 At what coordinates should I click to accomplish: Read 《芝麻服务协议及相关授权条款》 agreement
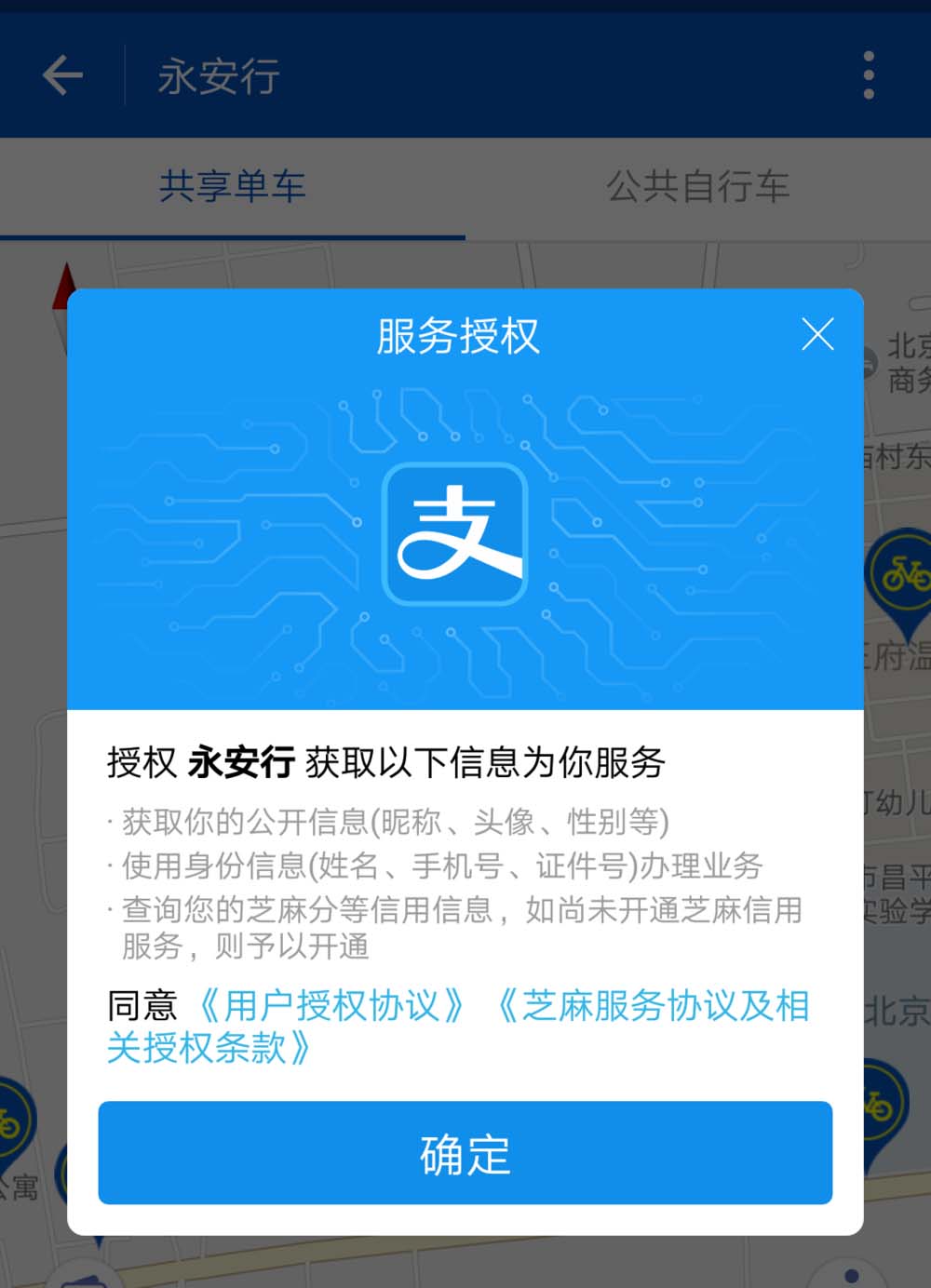(652, 1006)
